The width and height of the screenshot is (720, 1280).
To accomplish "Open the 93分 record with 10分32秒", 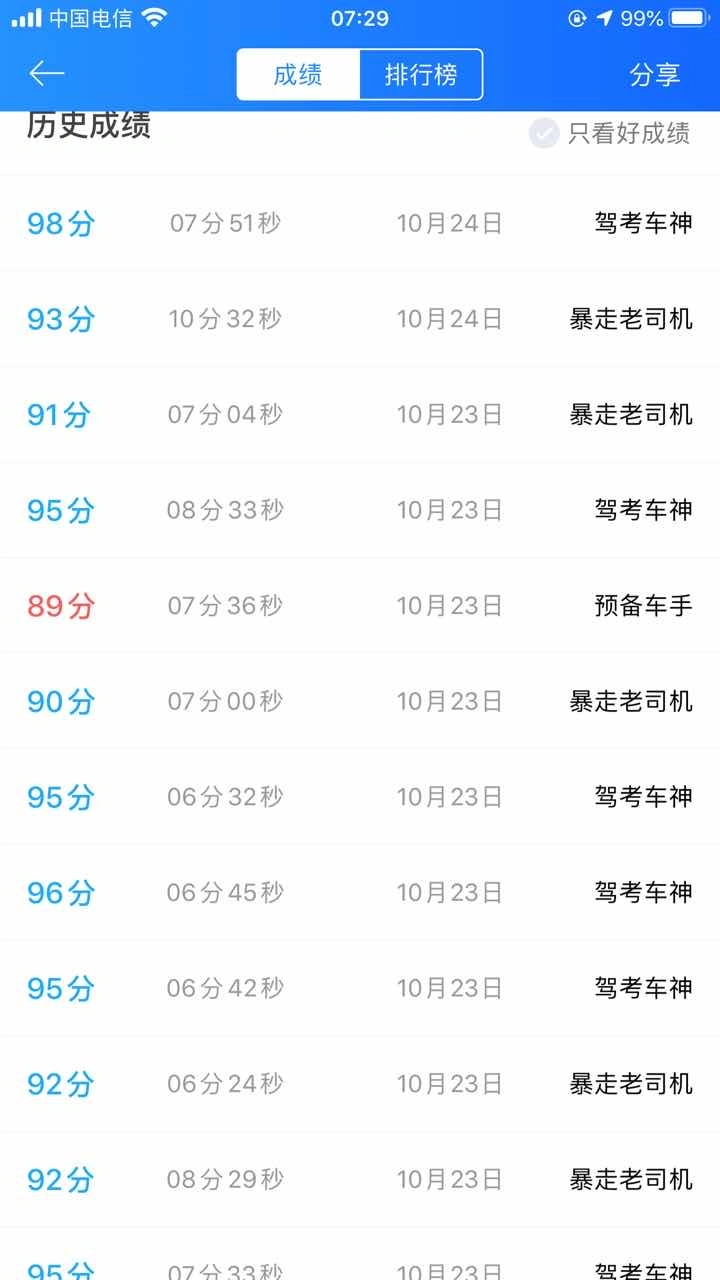I will [360, 319].
